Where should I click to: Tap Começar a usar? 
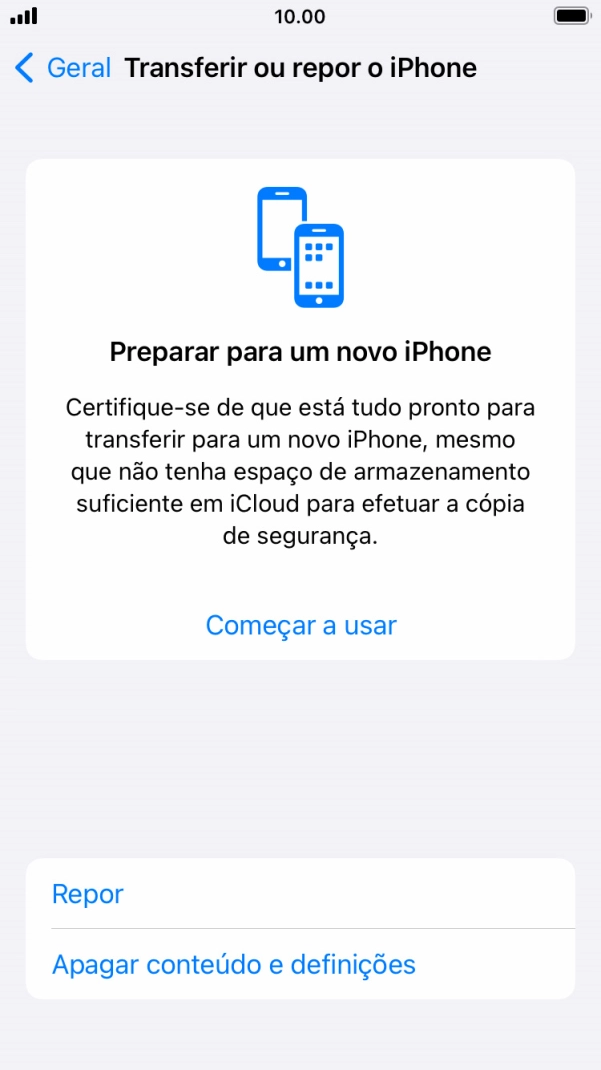tap(301, 625)
